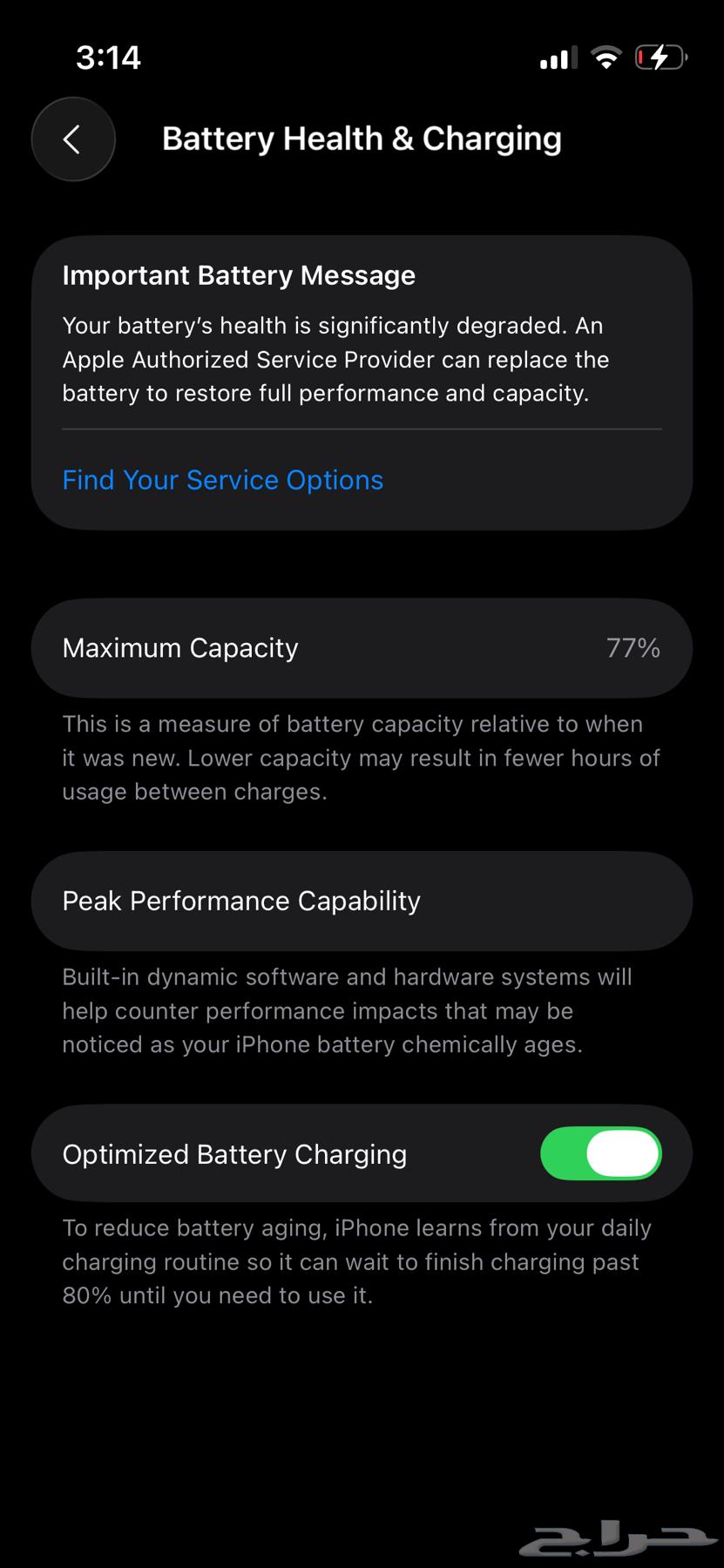Expand the Maximum Capacity section
The width and height of the screenshot is (724, 1568).
(362, 647)
